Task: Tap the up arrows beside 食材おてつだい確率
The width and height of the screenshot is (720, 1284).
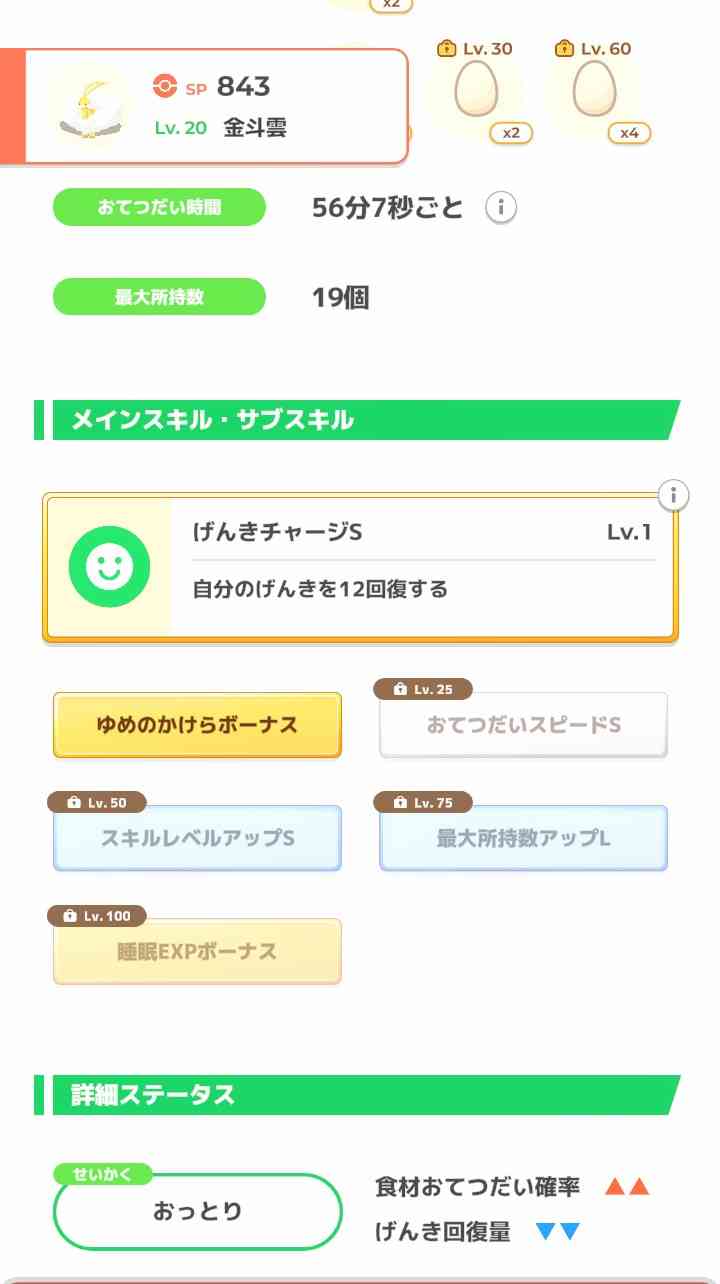Action: [x=628, y=1188]
